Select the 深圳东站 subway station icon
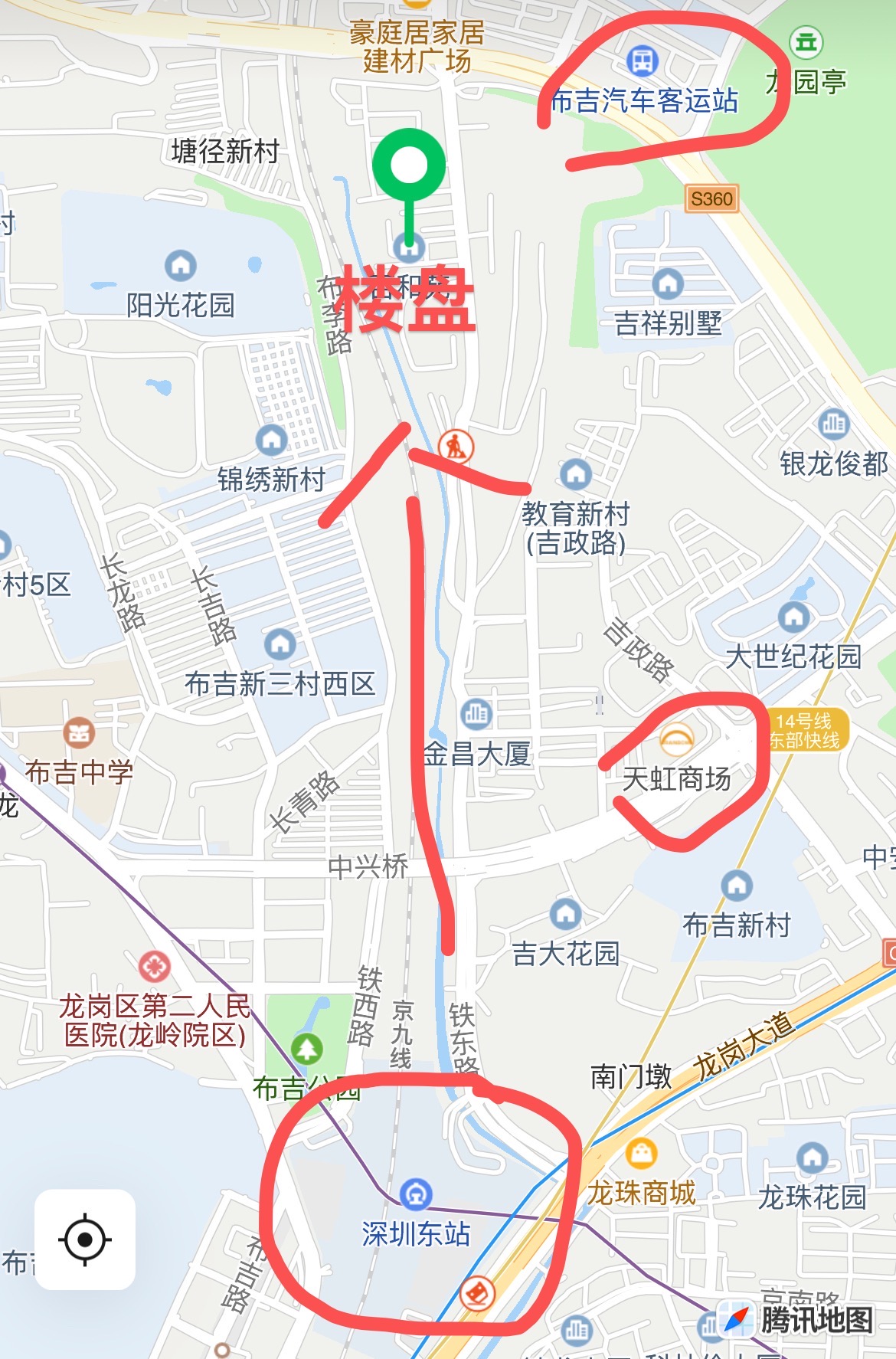 click(x=416, y=1194)
